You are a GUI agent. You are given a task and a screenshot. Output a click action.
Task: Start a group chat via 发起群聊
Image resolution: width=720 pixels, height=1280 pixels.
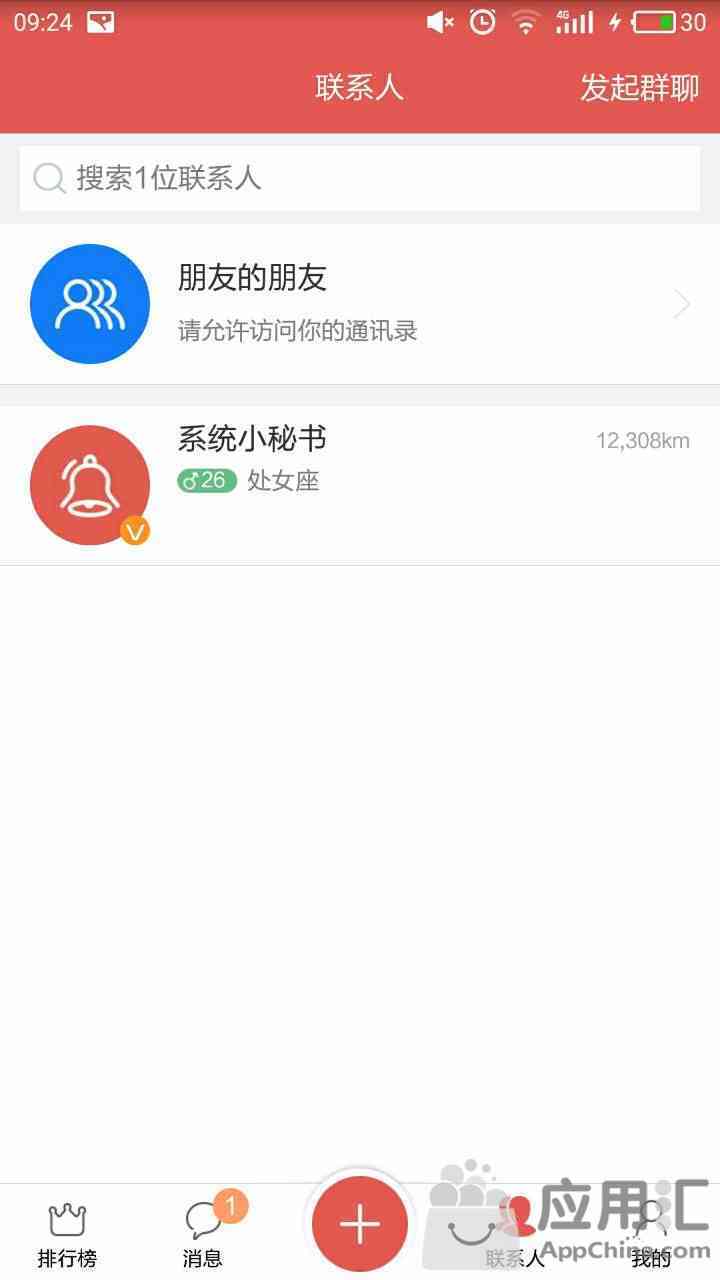639,88
